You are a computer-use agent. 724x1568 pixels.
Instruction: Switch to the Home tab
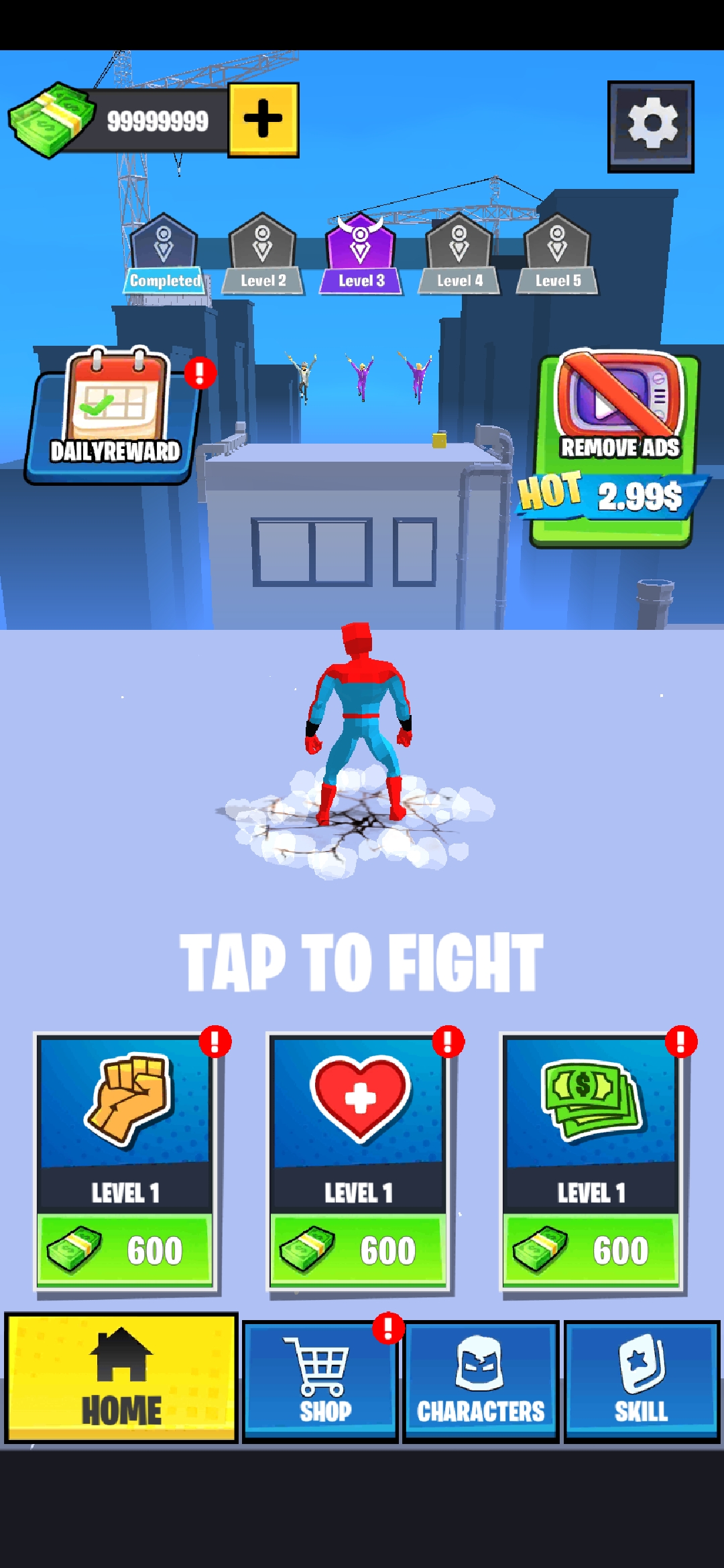pyautogui.click(x=121, y=1377)
